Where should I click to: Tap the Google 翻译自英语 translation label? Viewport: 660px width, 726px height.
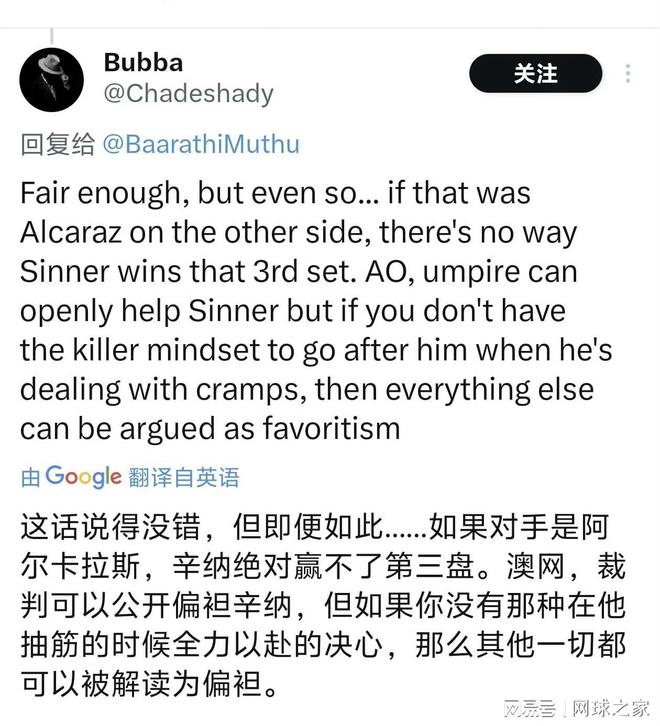coord(130,477)
